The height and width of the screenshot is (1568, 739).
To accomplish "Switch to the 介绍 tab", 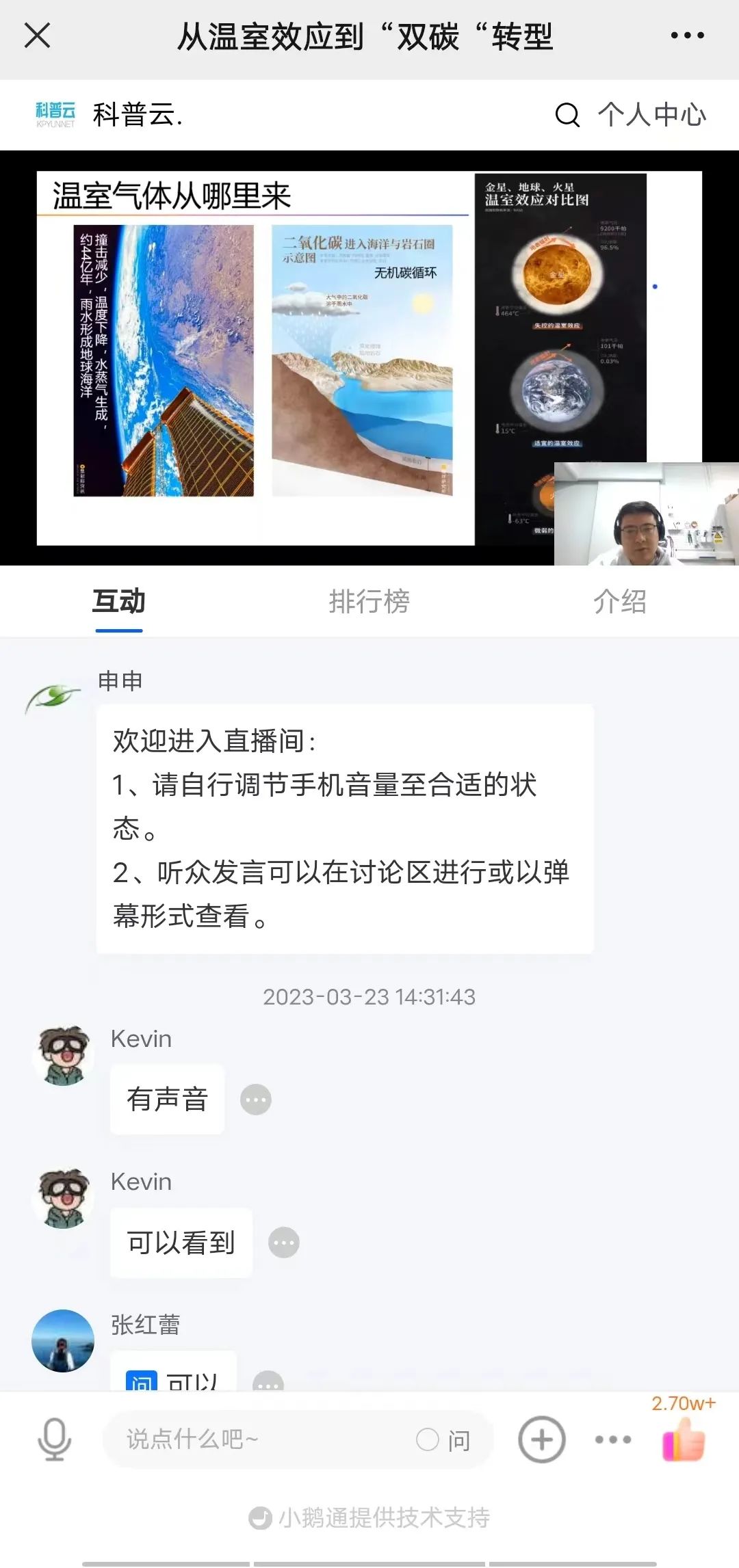I will [x=619, y=602].
